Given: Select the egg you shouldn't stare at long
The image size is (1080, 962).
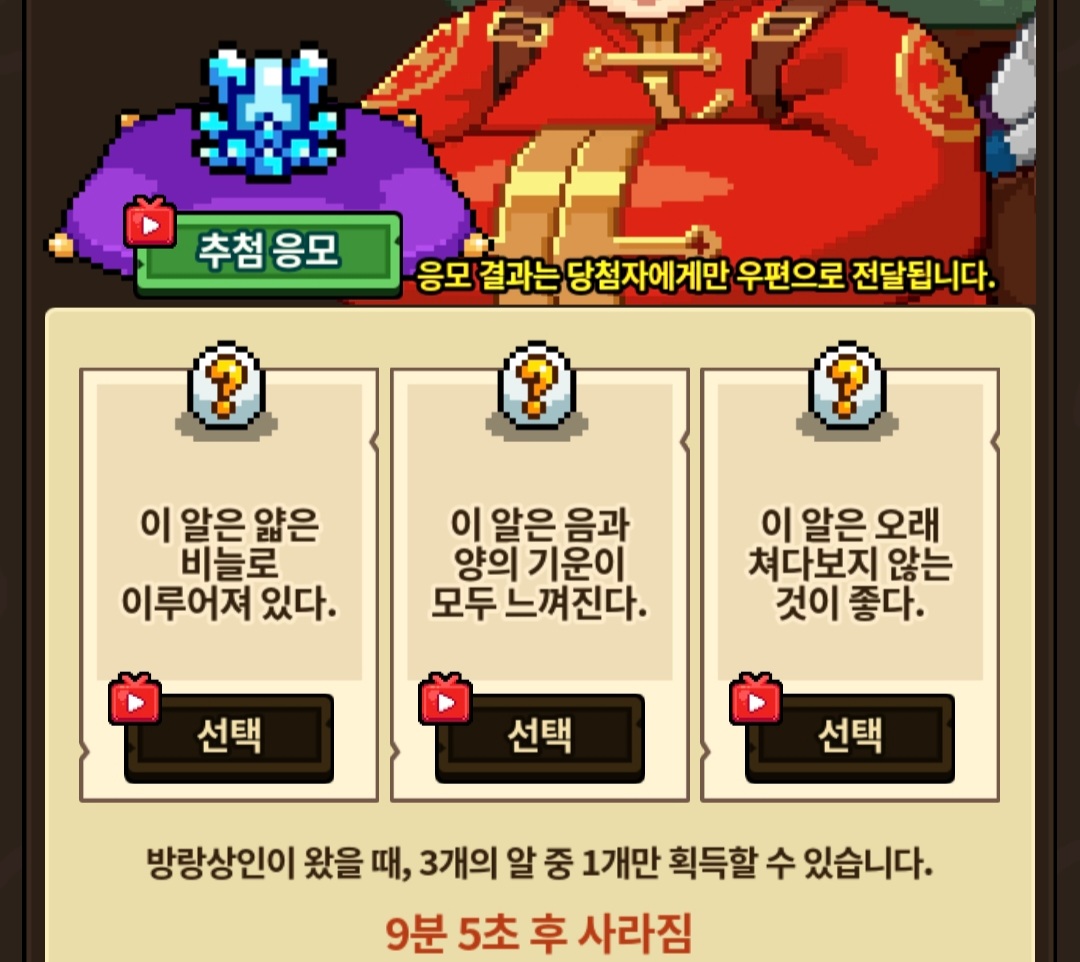Looking at the screenshot, I should (850, 738).
